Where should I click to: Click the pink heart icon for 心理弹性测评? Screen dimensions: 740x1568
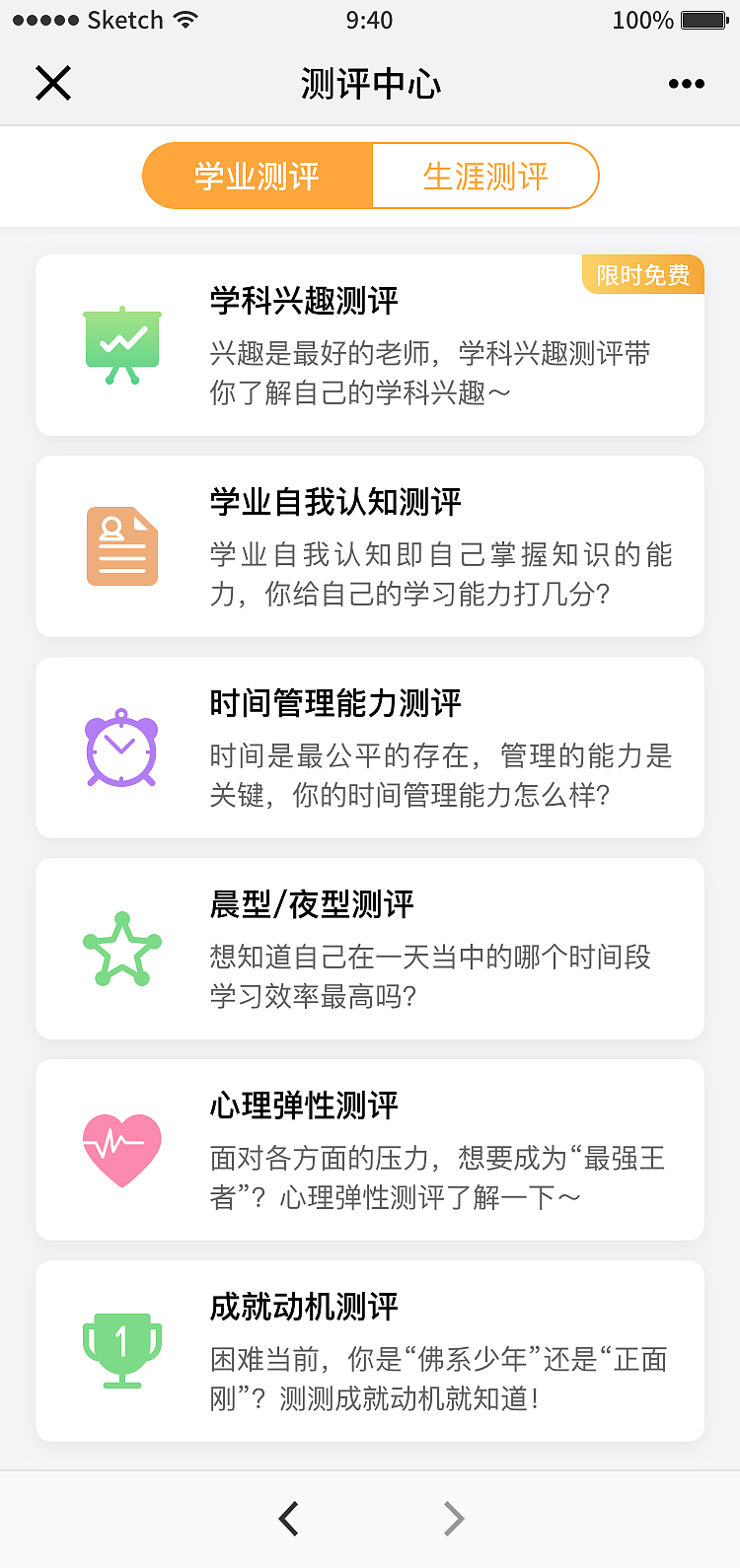tap(121, 1149)
